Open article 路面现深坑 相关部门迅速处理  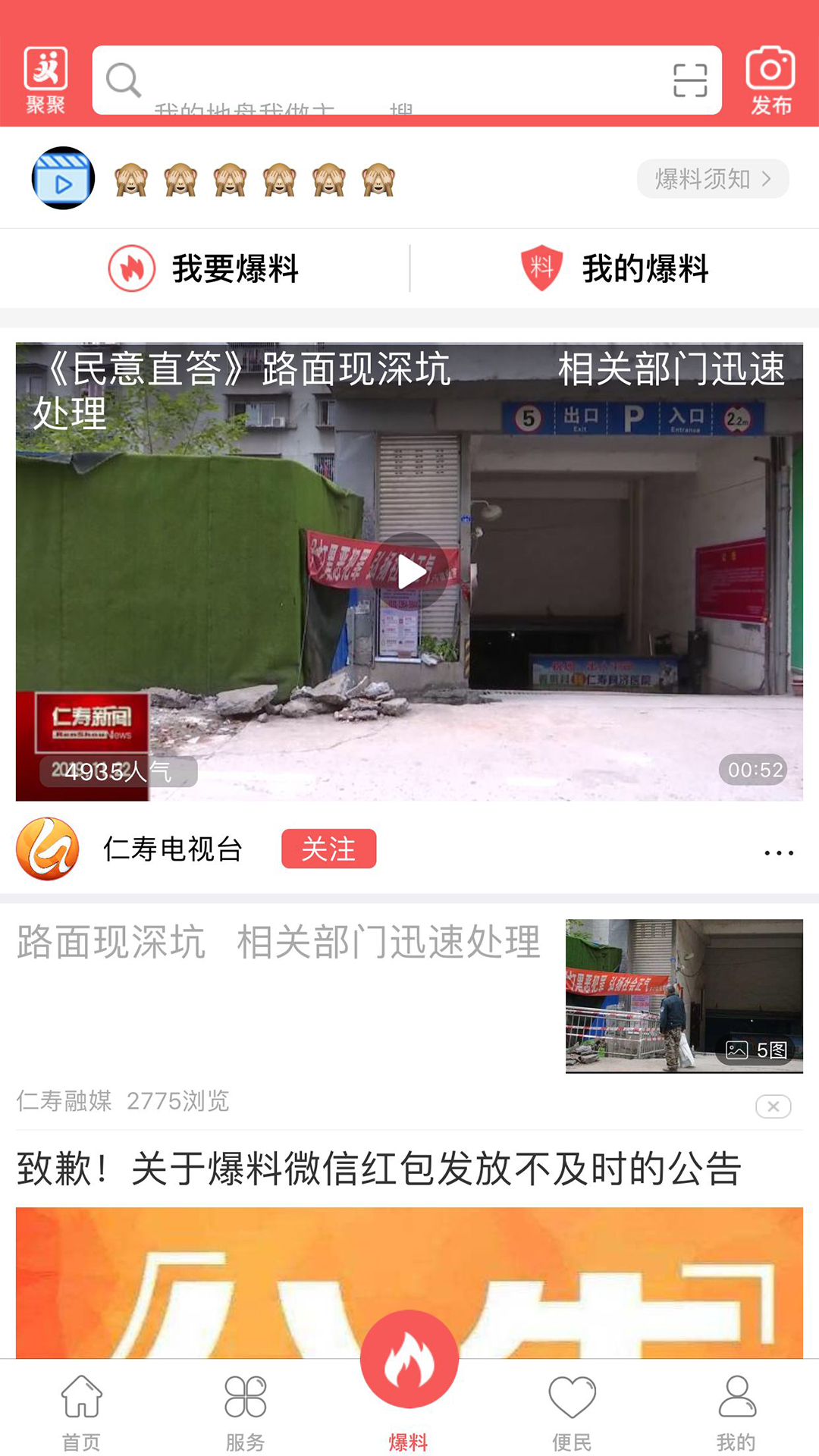(279, 943)
